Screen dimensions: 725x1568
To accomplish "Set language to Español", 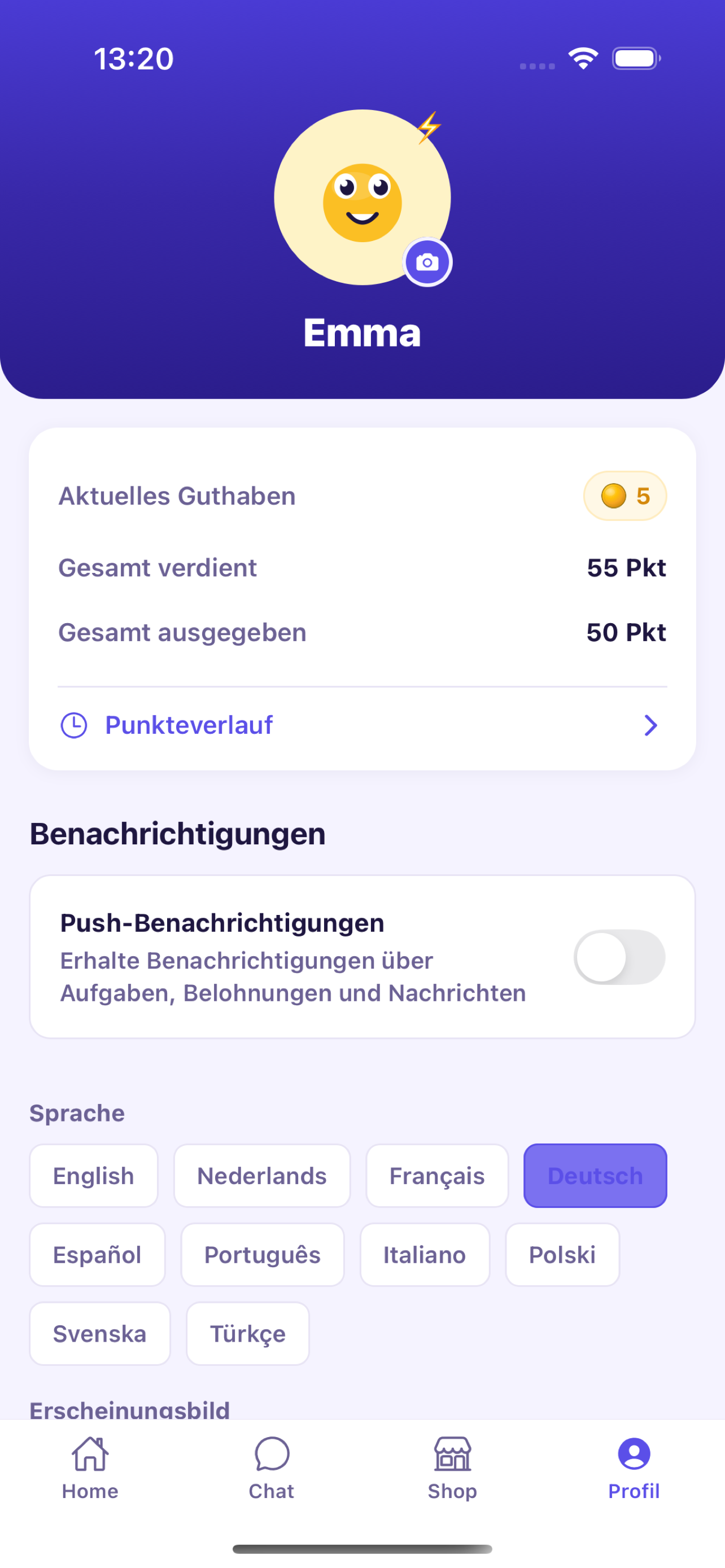I will tap(97, 1255).
